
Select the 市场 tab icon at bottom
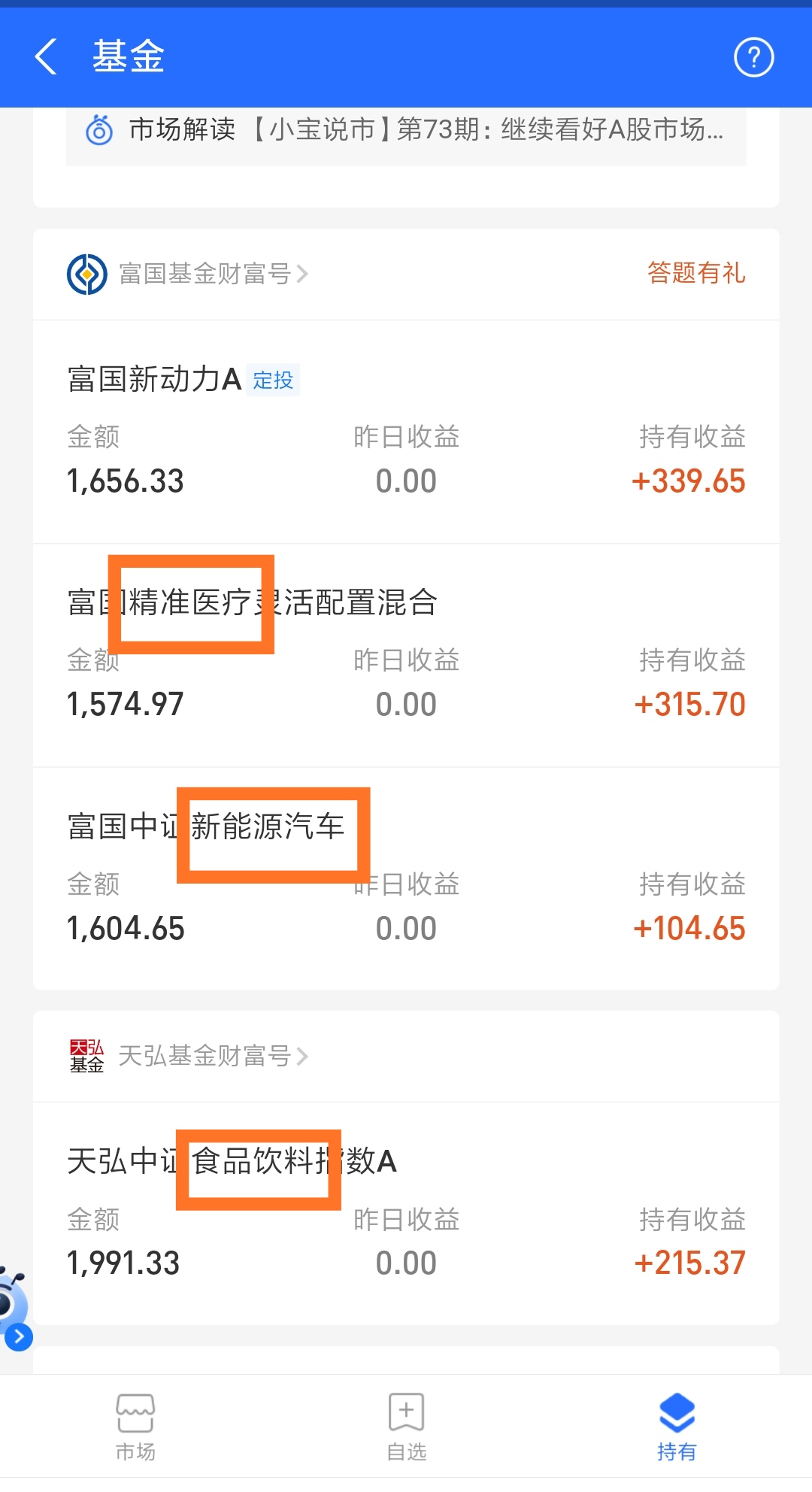135,1411
